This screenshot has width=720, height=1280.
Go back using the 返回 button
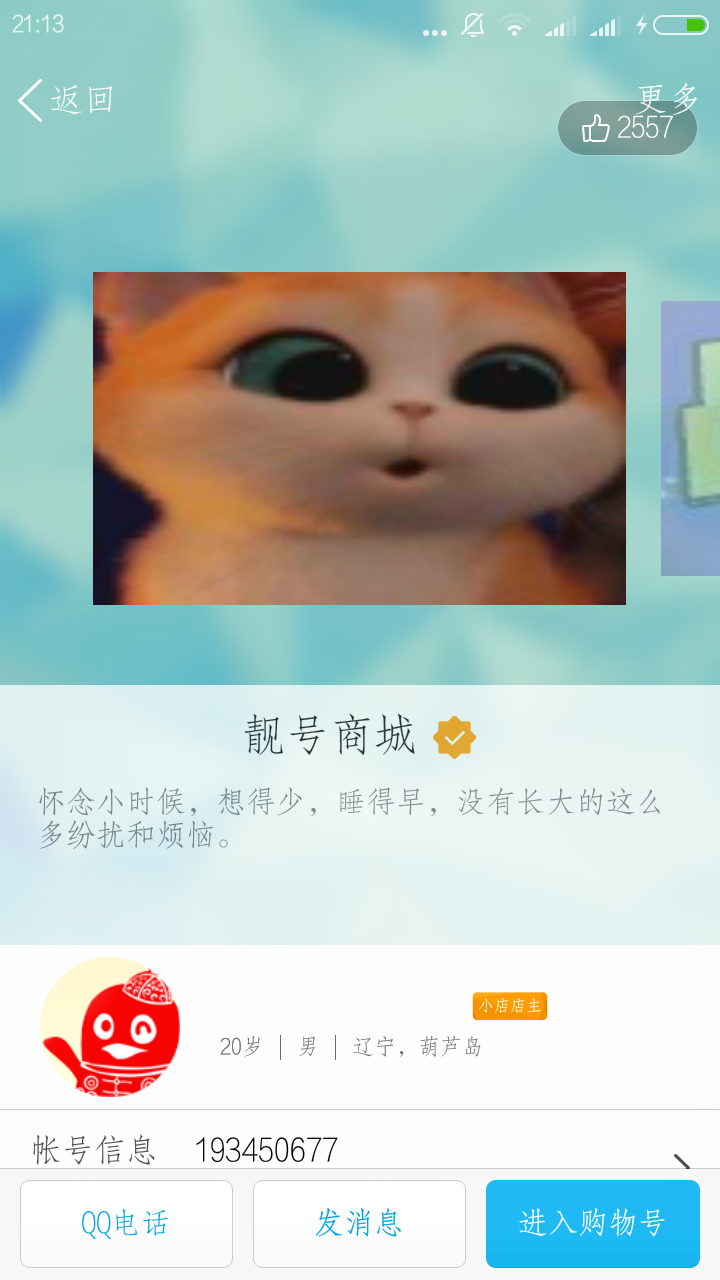coord(66,100)
